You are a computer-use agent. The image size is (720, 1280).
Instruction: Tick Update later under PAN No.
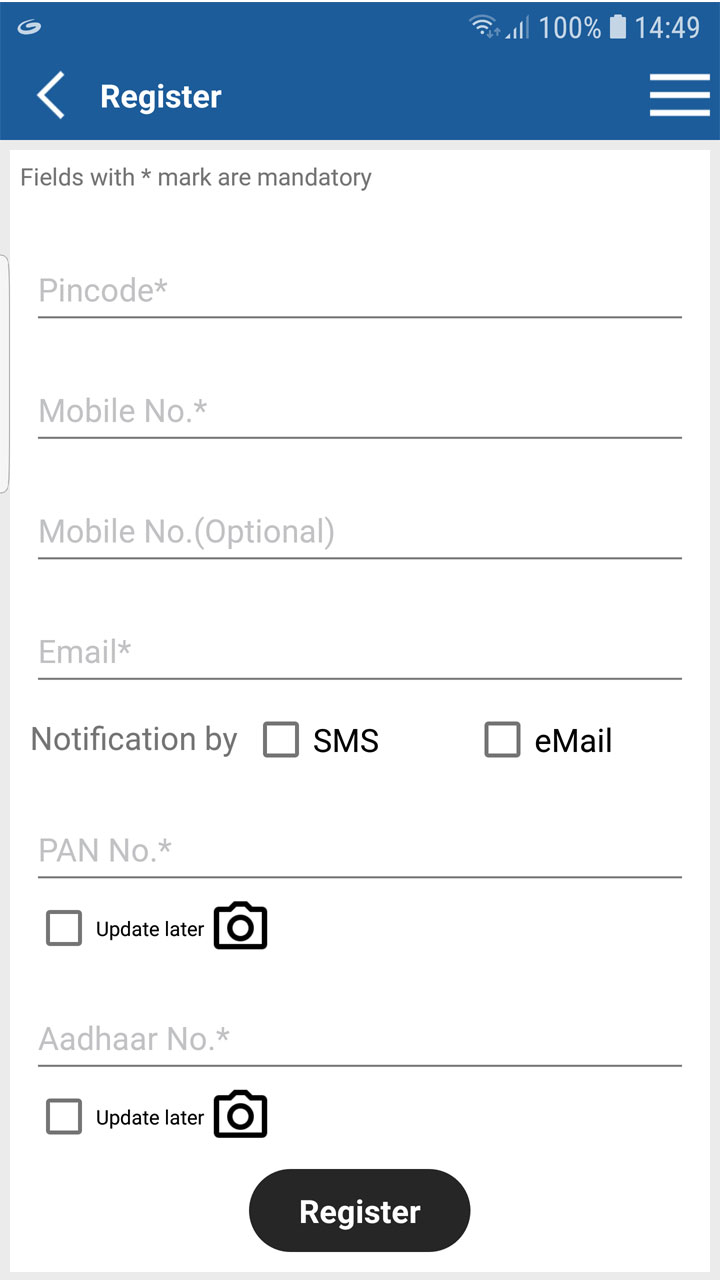point(64,928)
